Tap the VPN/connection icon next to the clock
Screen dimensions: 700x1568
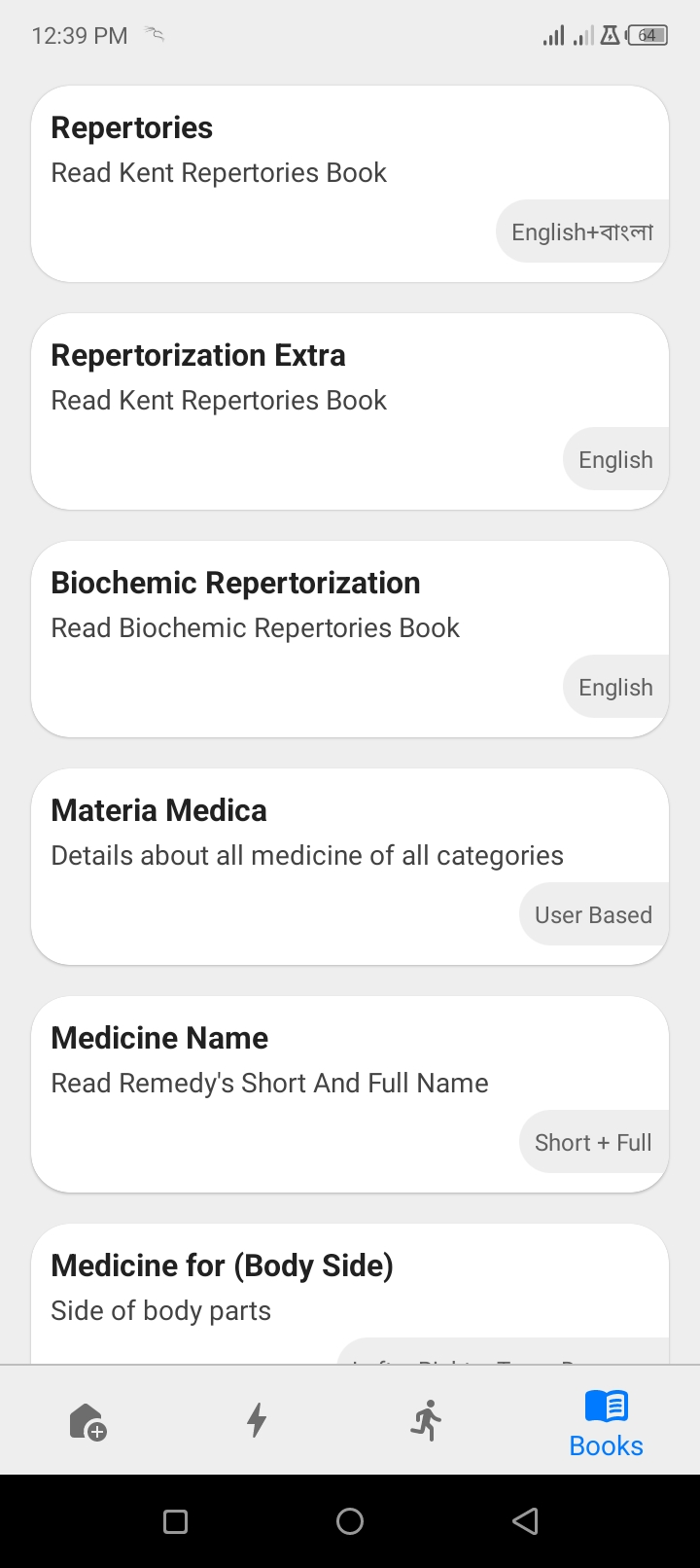pos(154,35)
